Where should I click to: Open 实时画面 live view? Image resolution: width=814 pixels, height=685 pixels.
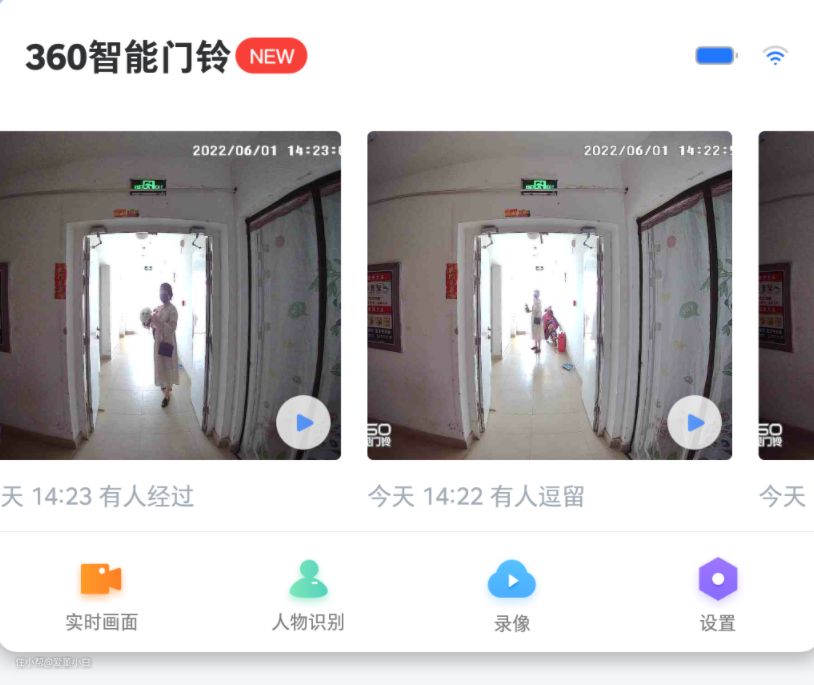pyautogui.click(x=101, y=594)
